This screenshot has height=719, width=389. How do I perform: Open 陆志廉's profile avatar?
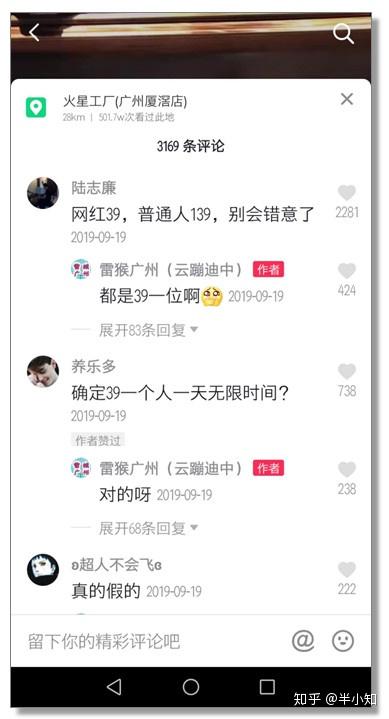pyautogui.click(x=43, y=193)
